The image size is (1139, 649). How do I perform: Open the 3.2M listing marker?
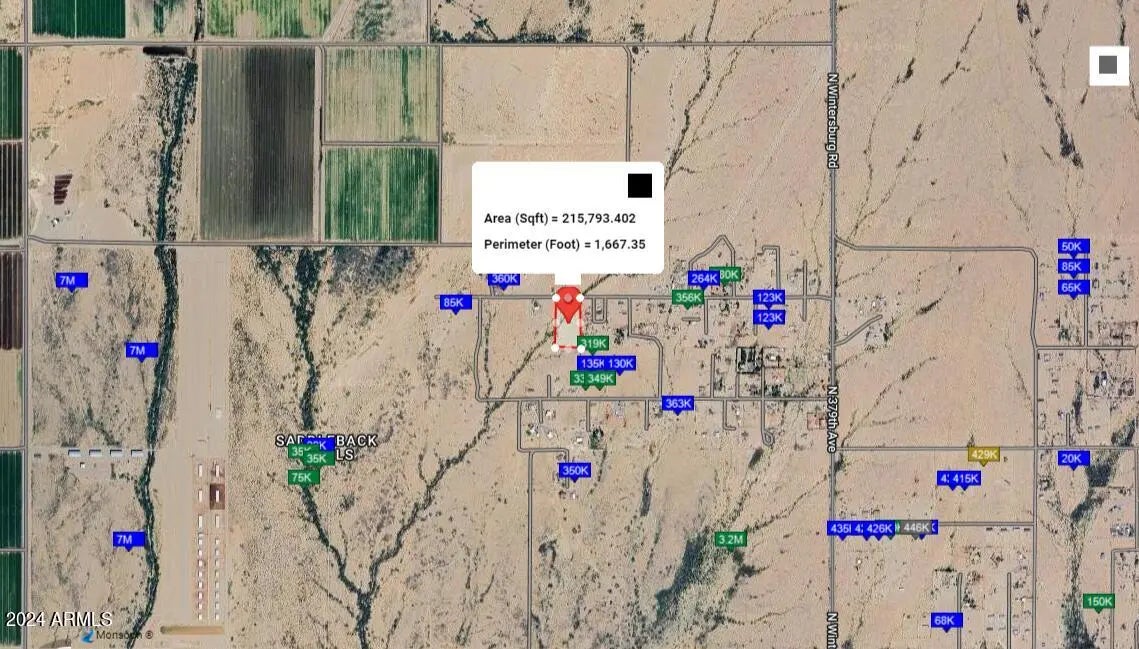731,540
